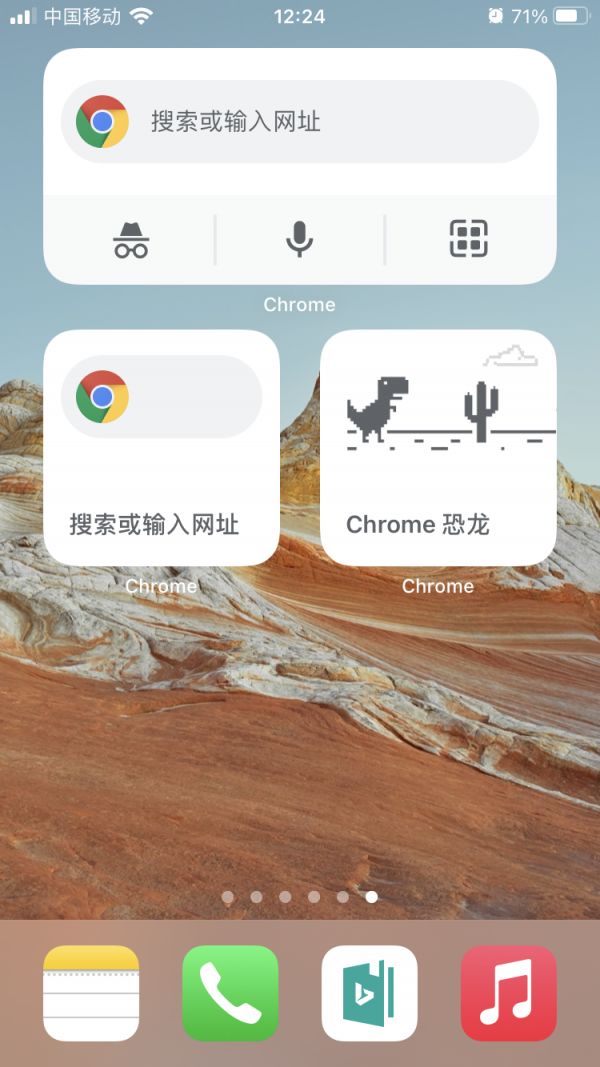The height and width of the screenshot is (1067, 600).
Task: Open the Music app in the dock
Action: 508,993
